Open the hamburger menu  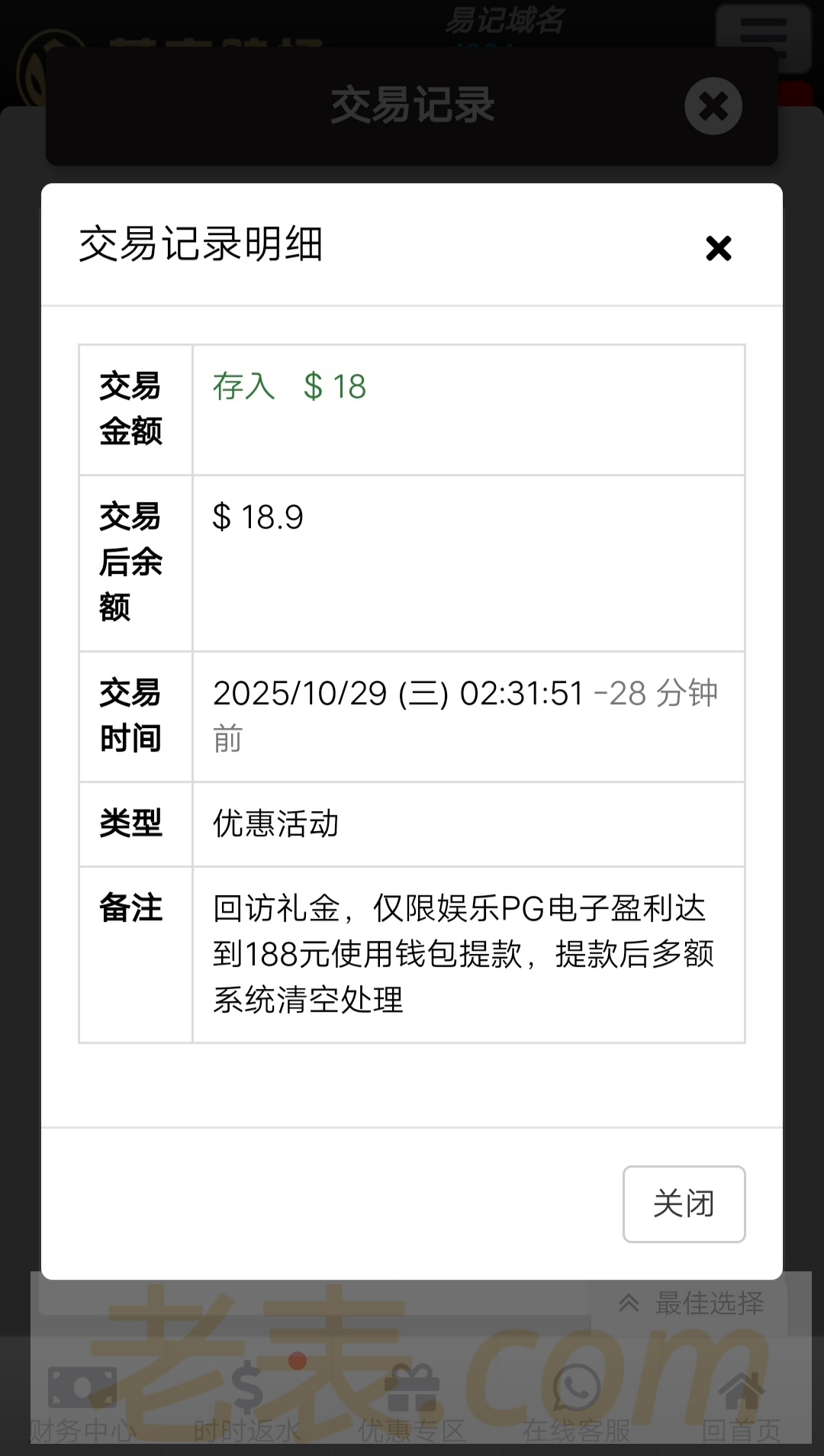coord(762,38)
